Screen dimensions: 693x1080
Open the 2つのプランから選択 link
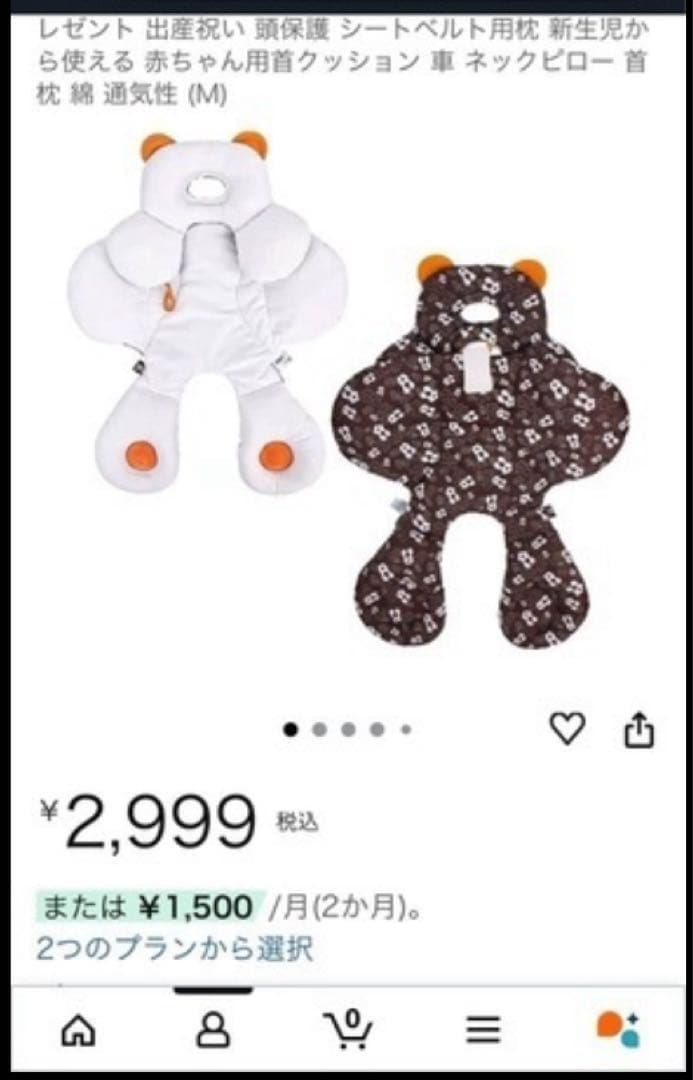pos(175,946)
